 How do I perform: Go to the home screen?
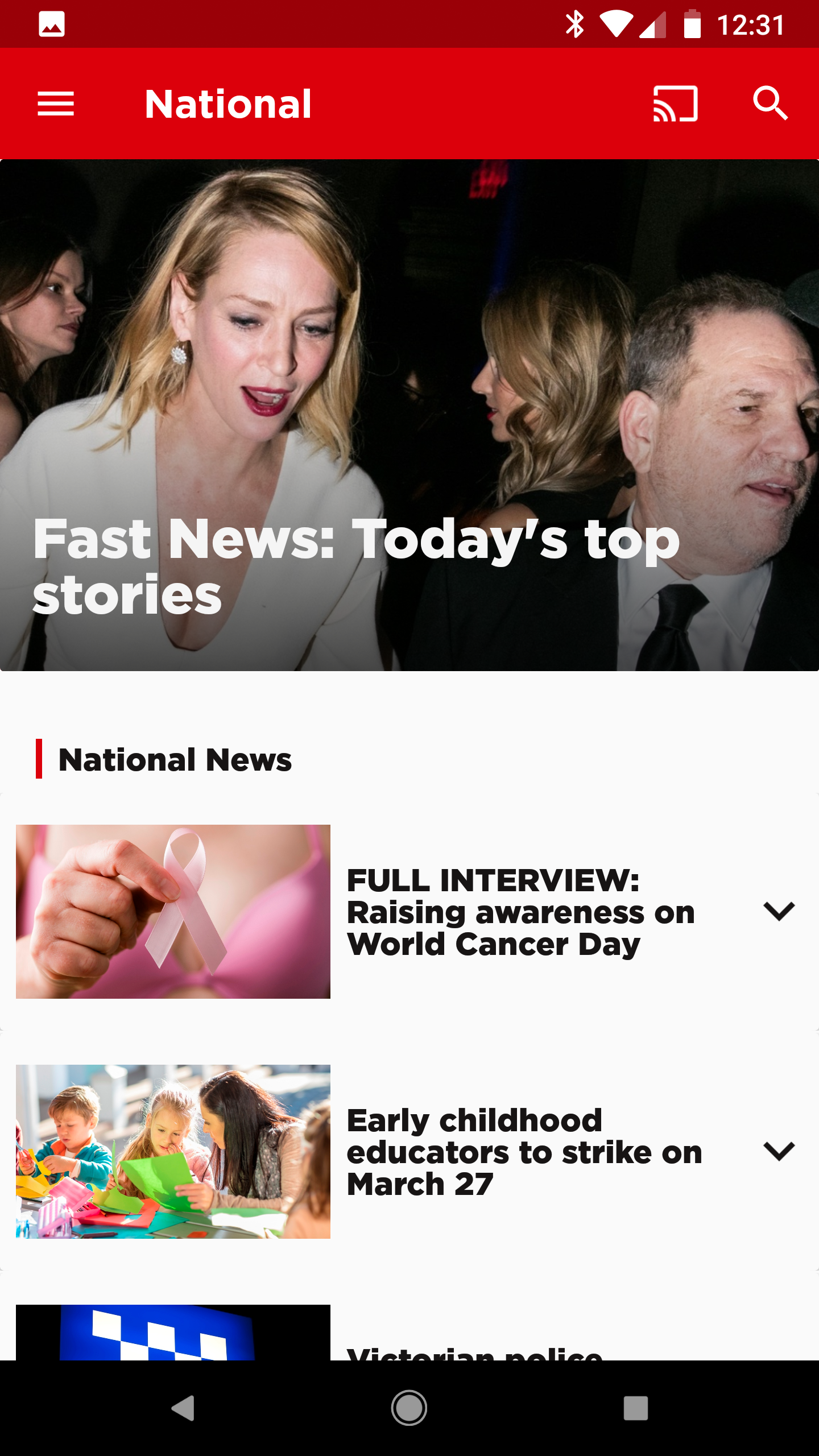point(409,1408)
